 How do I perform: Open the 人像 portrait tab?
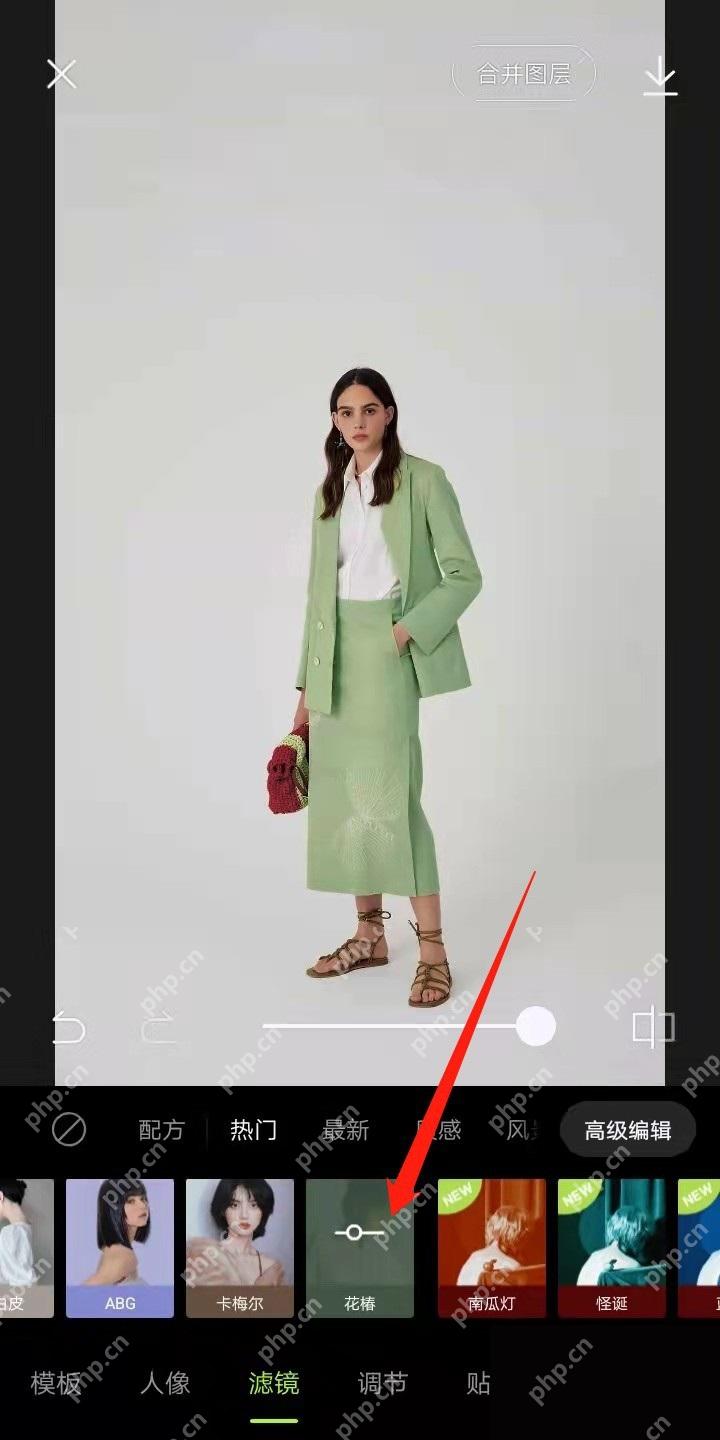click(165, 1384)
